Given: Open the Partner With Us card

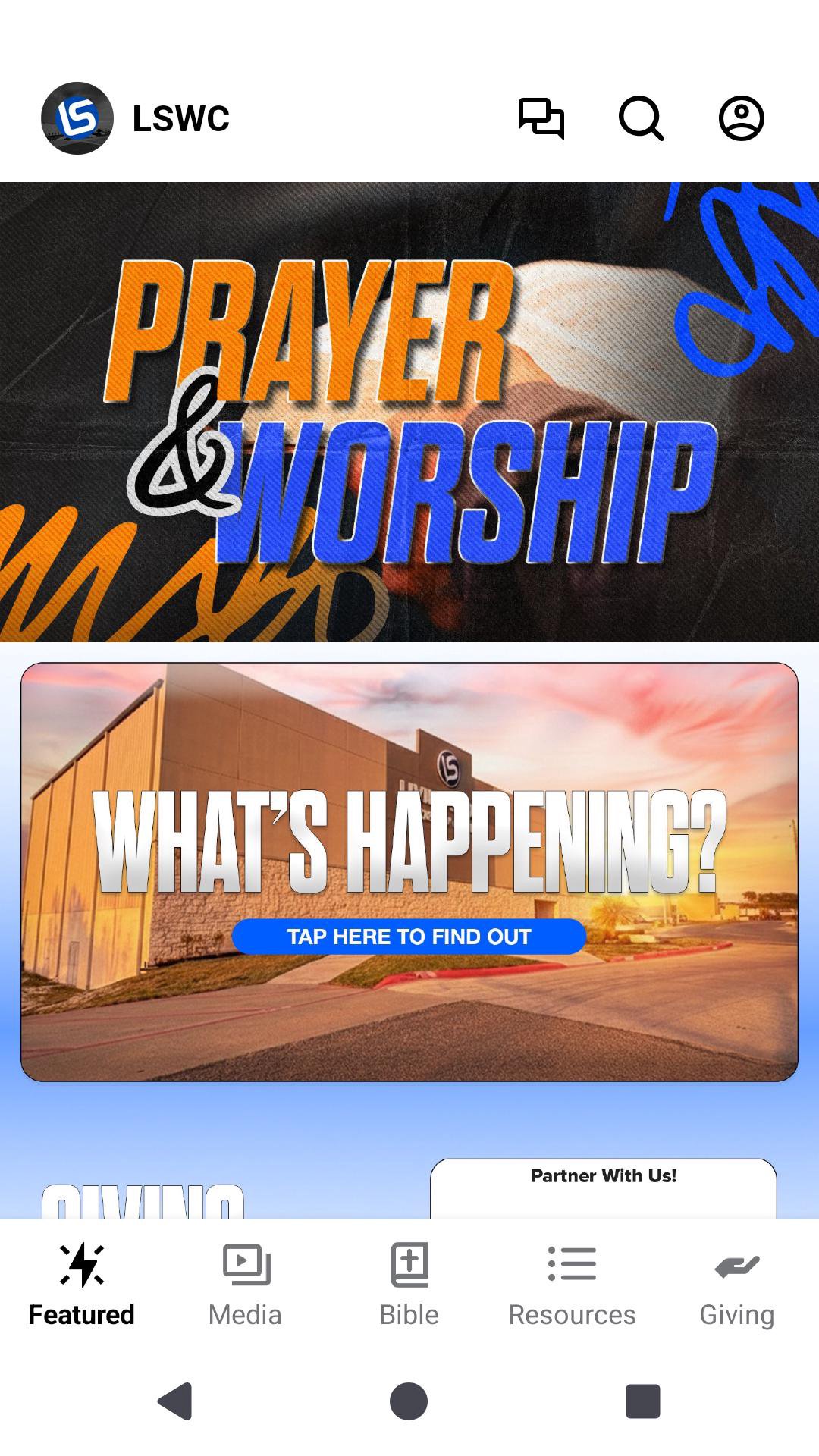Looking at the screenshot, I should [x=603, y=1188].
